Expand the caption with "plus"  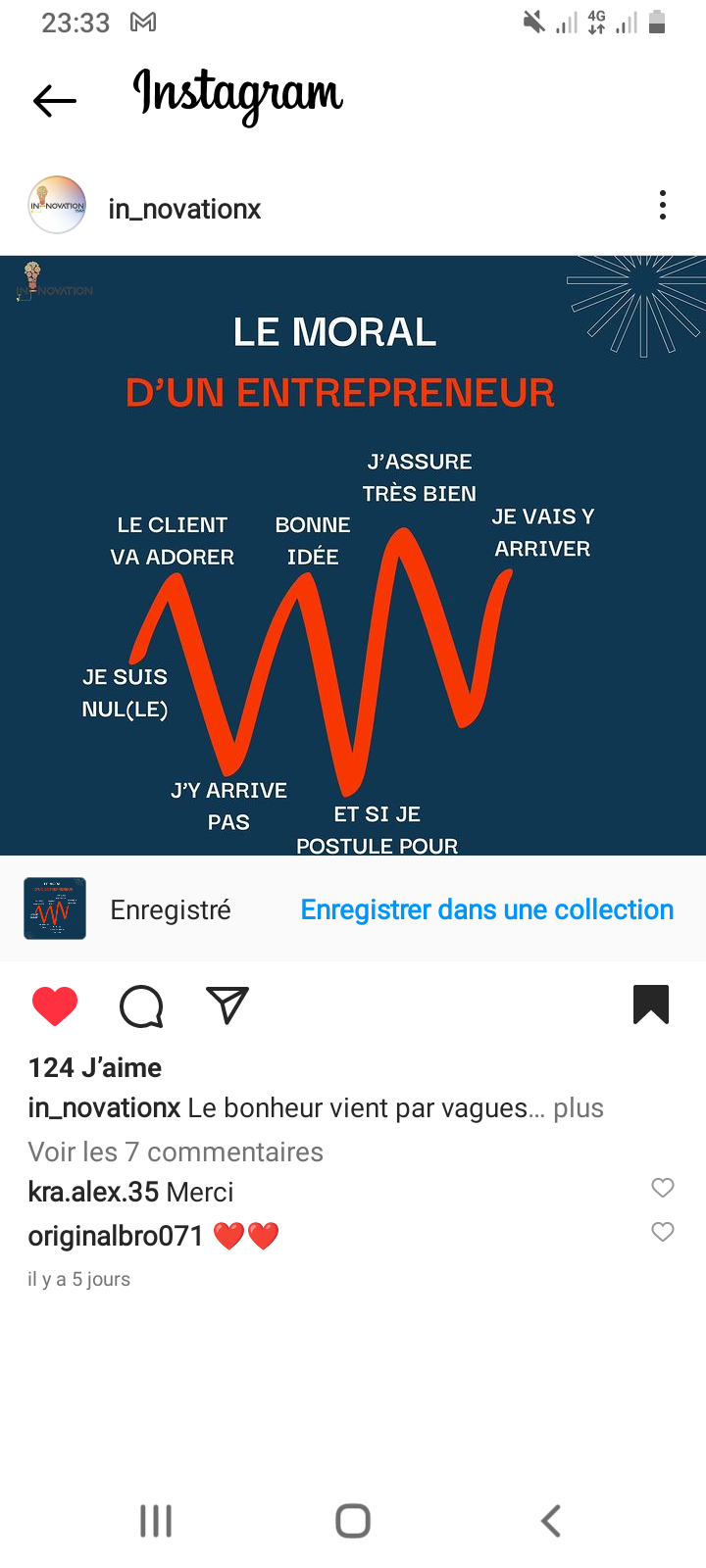click(579, 1108)
